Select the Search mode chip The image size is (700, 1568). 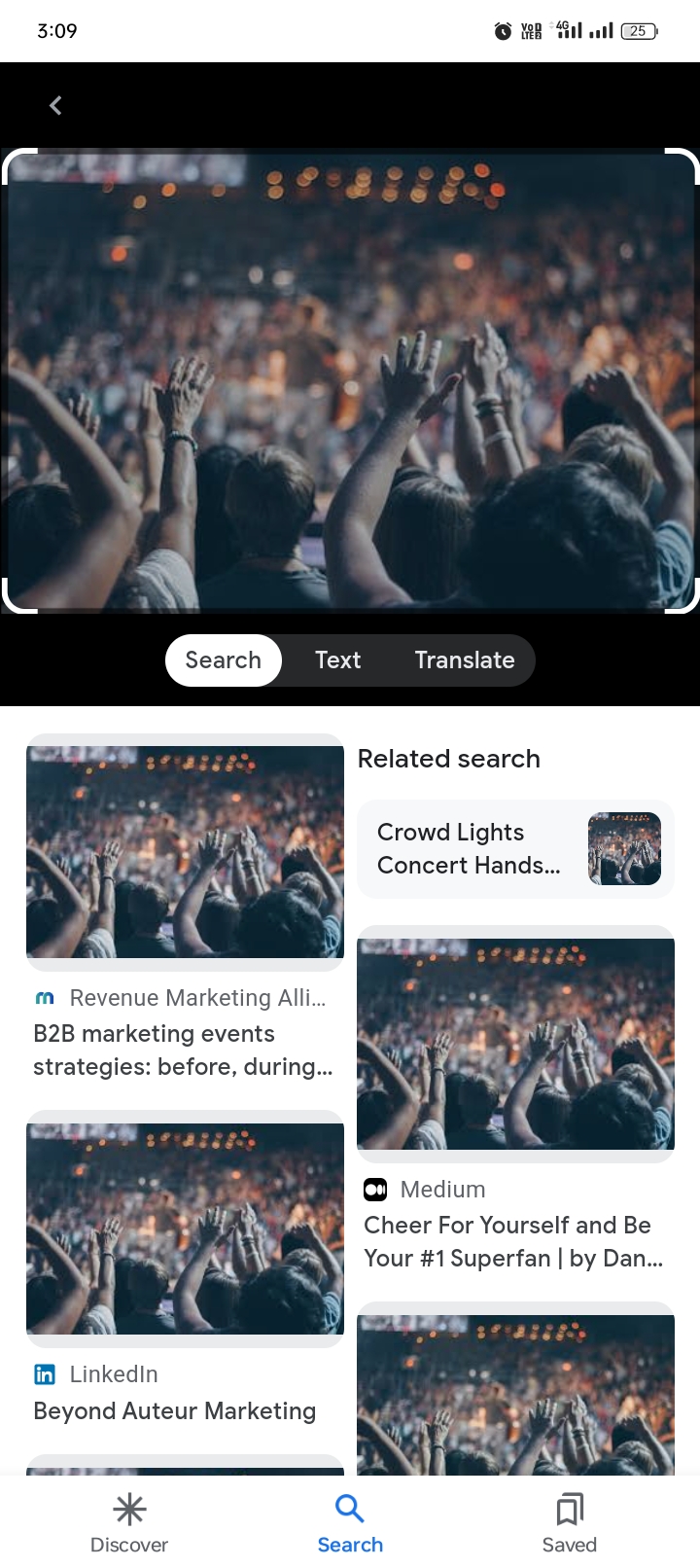[x=224, y=660]
